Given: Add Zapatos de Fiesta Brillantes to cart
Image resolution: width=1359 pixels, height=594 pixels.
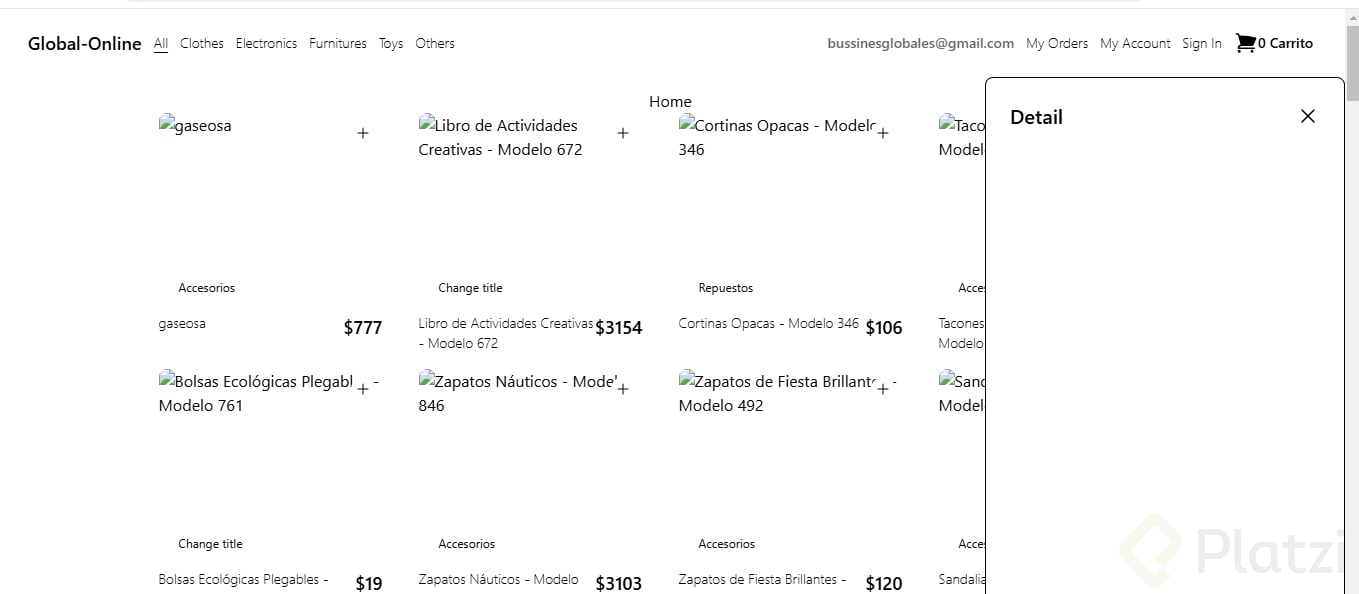Looking at the screenshot, I should [x=883, y=389].
